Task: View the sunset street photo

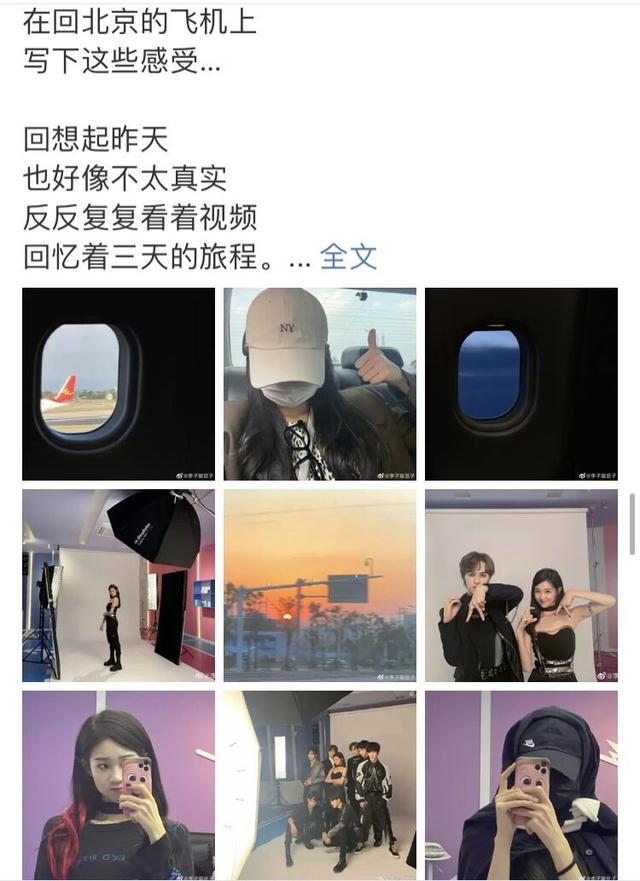Action: pos(320,585)
